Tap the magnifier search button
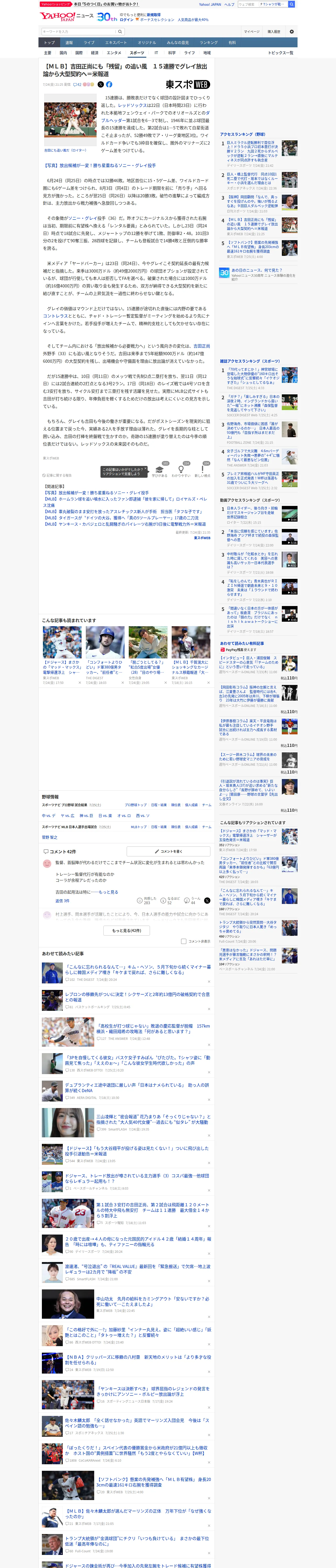Image resolution: width=336 pixels, height=1568 pixels. click(x=120, y=32)
